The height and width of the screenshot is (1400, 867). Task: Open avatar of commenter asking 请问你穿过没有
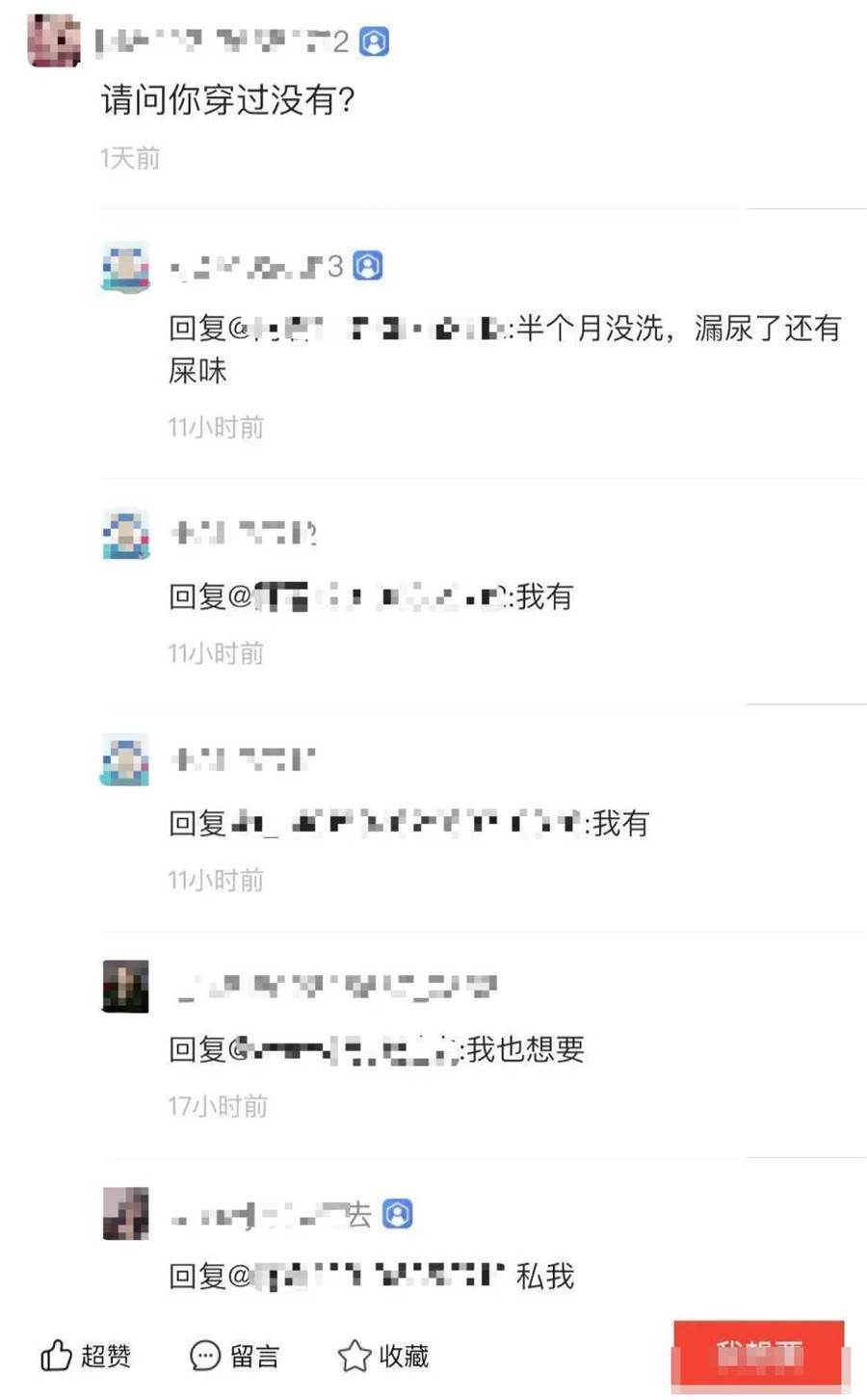(54, 40)
